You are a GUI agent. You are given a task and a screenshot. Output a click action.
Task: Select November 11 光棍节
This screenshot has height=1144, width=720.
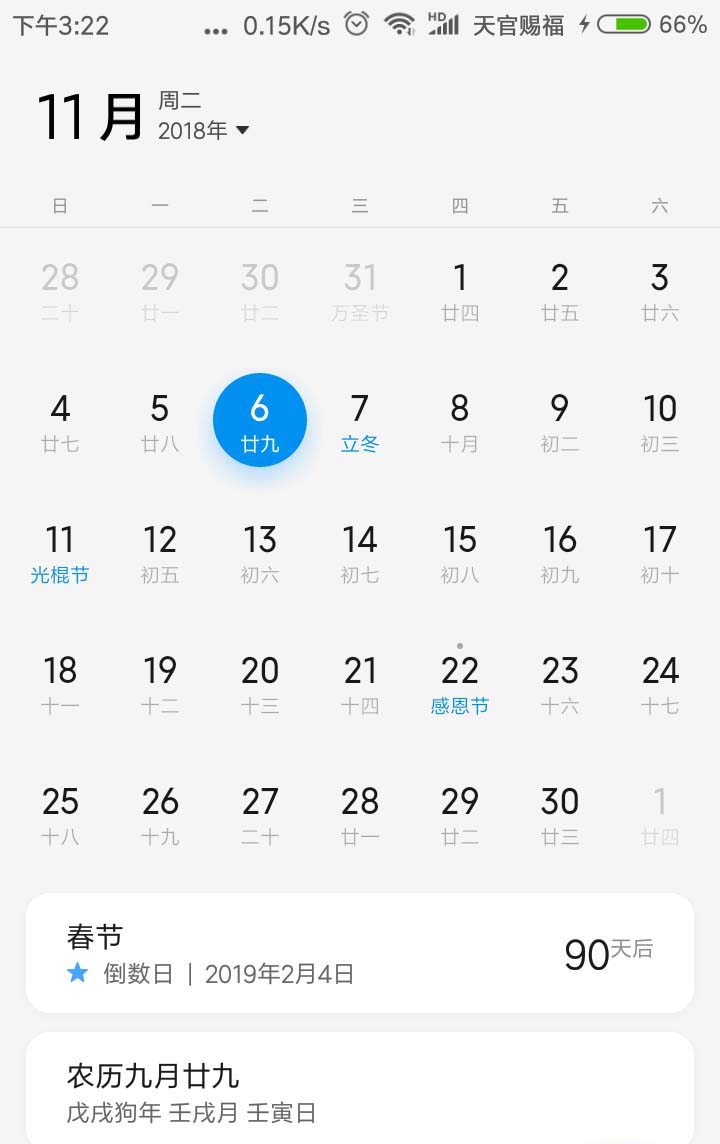(x=60, y=552)
